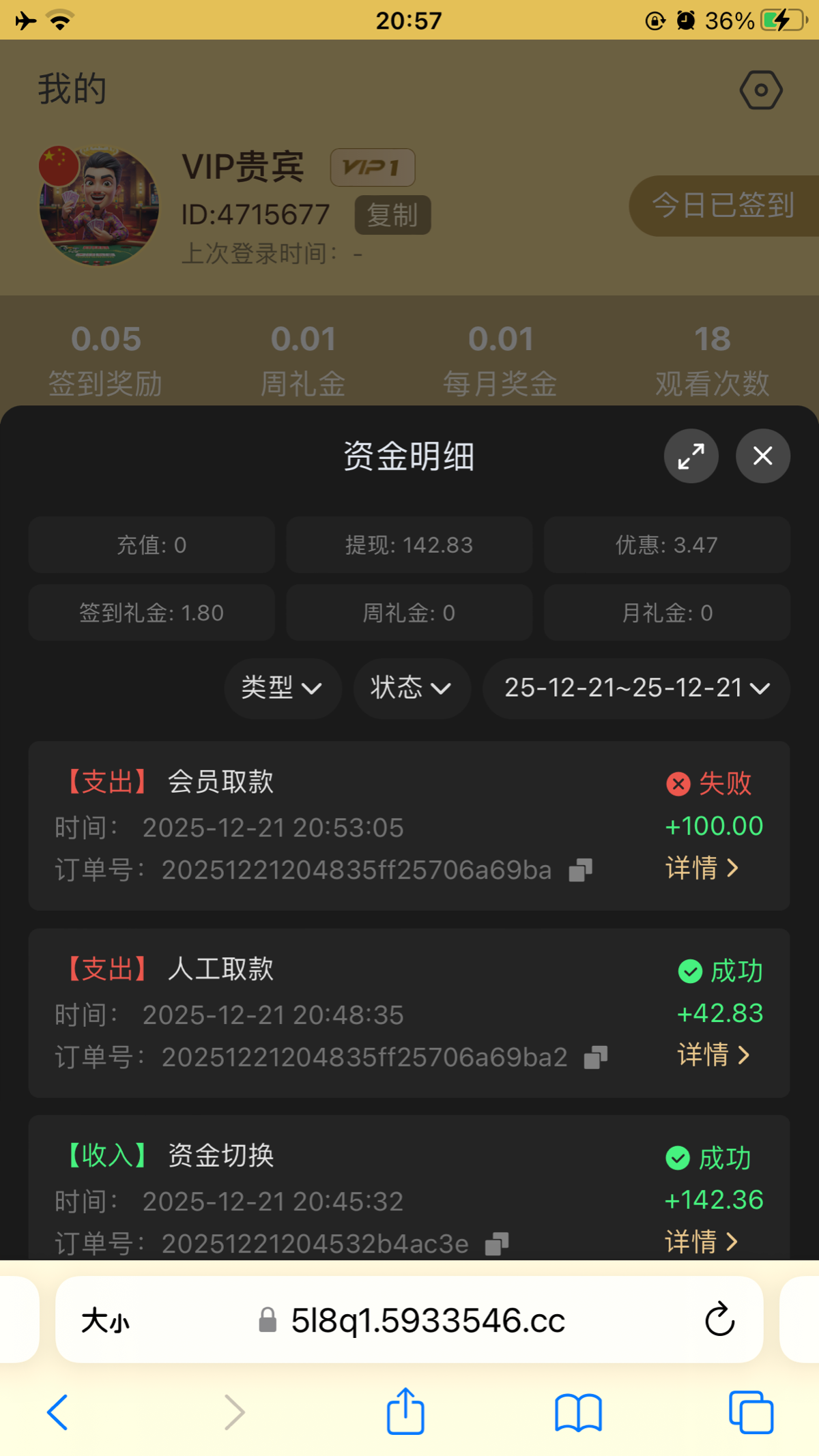Copy the 资金切换 order number
This screenshot has width=819, height=1456.
[x=497, y=1244]
